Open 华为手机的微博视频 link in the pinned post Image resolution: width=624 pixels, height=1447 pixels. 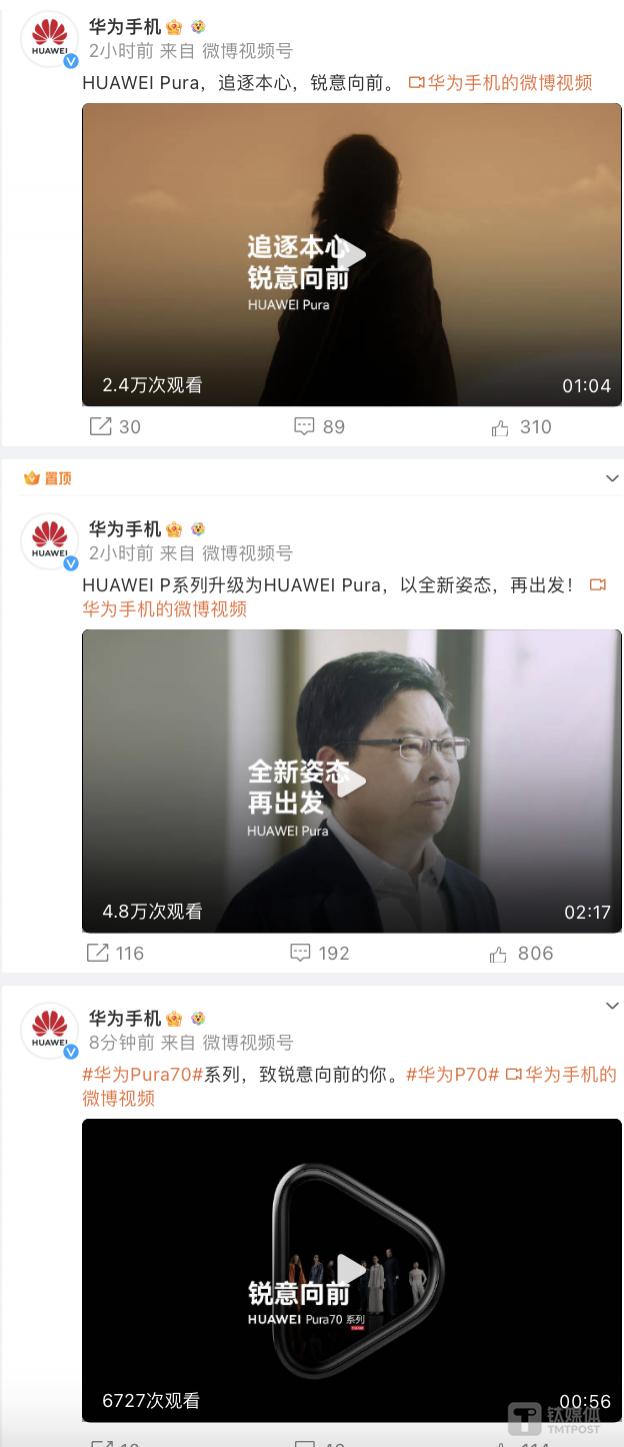coord(164,609)
